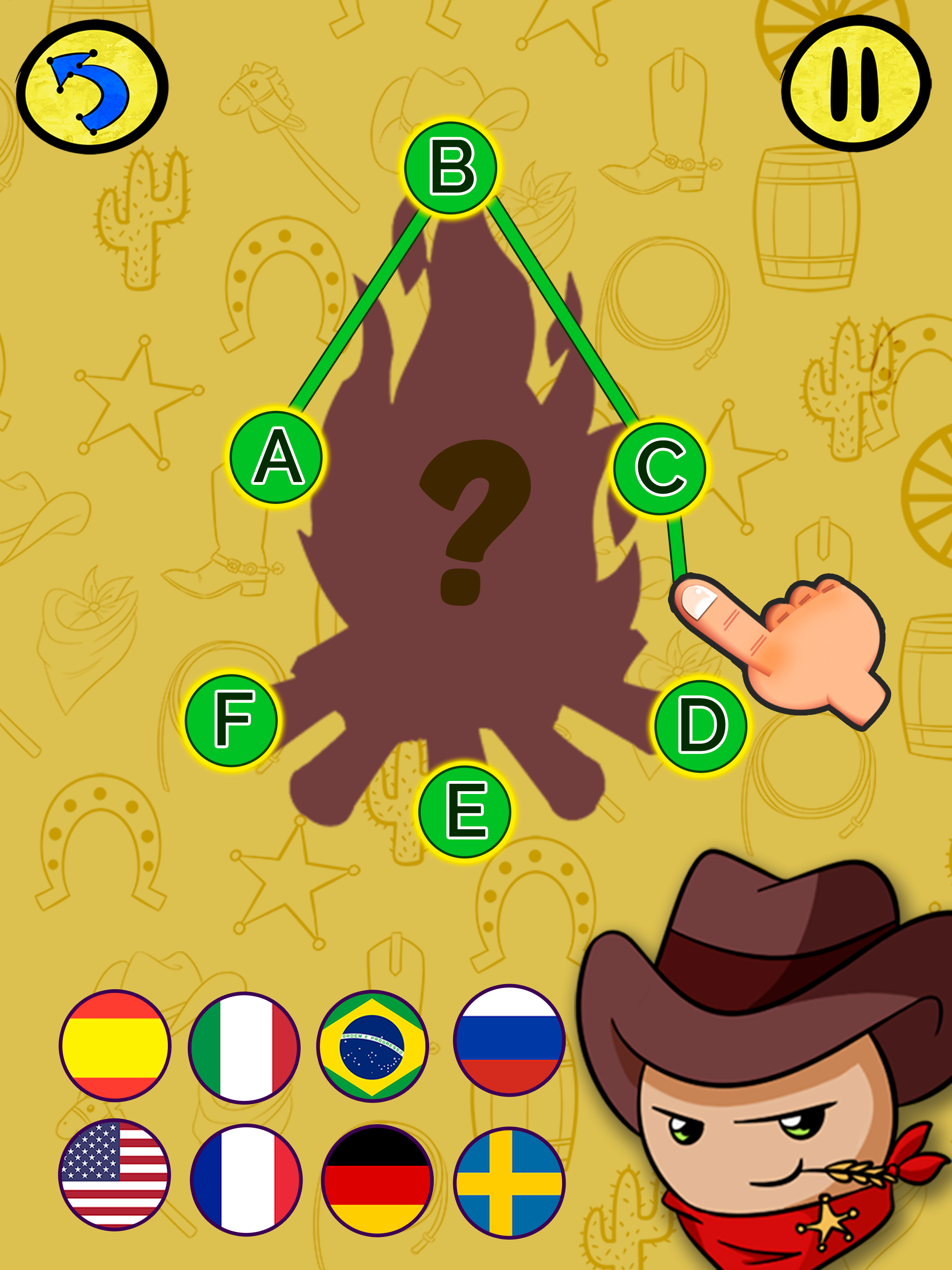Tap dot C
The image size is (952, 1270).
[660, 468]
